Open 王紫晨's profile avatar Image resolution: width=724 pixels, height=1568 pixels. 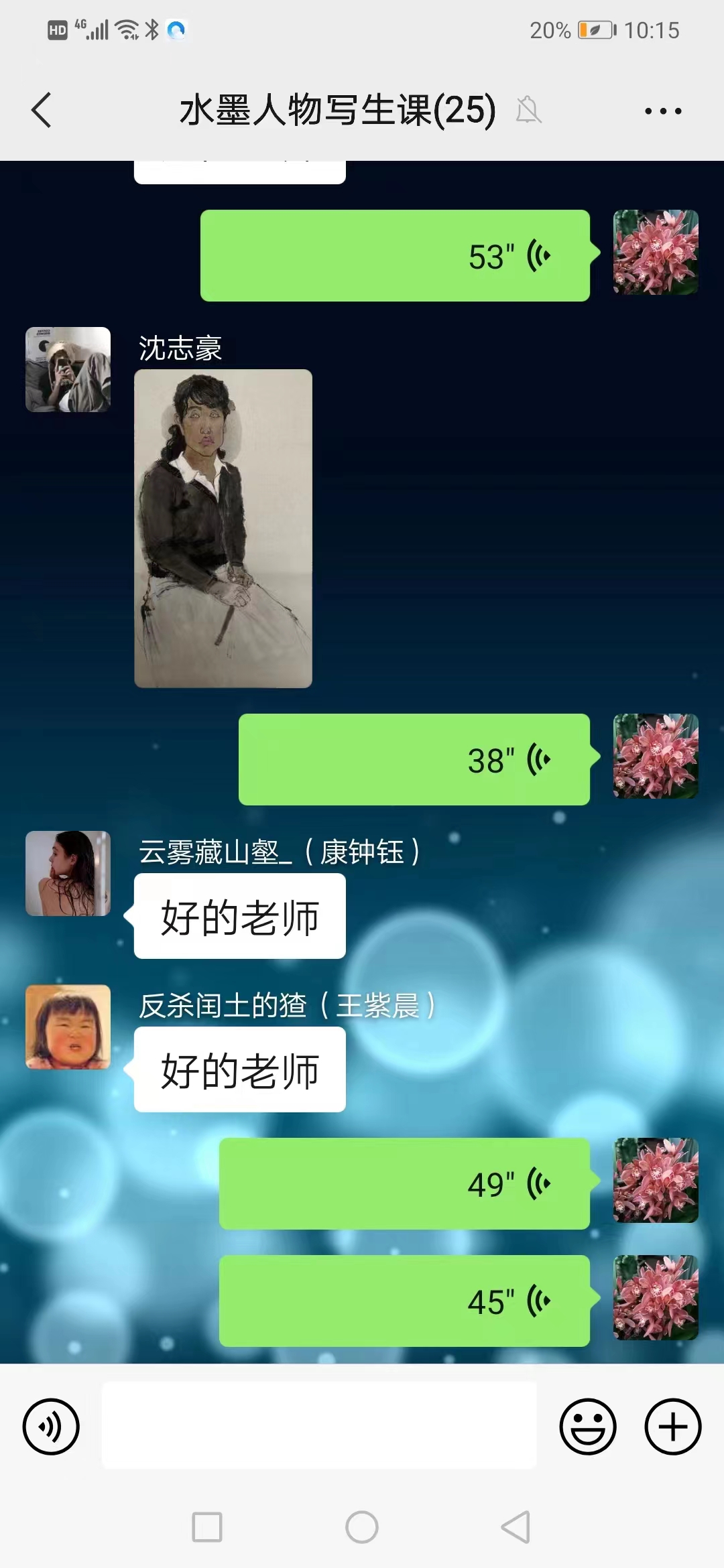point(68,1027)
